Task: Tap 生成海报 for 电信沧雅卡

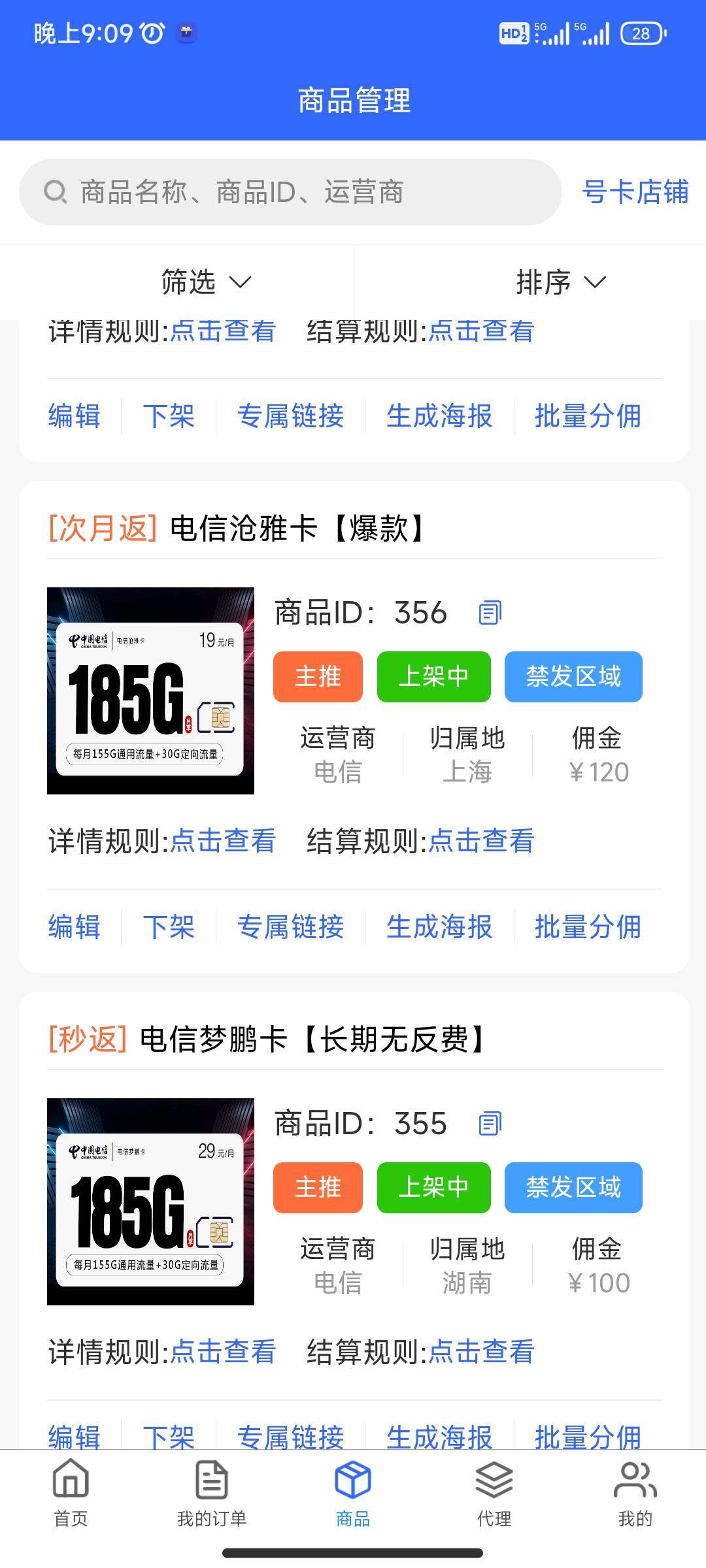Action: click(440, 928)
